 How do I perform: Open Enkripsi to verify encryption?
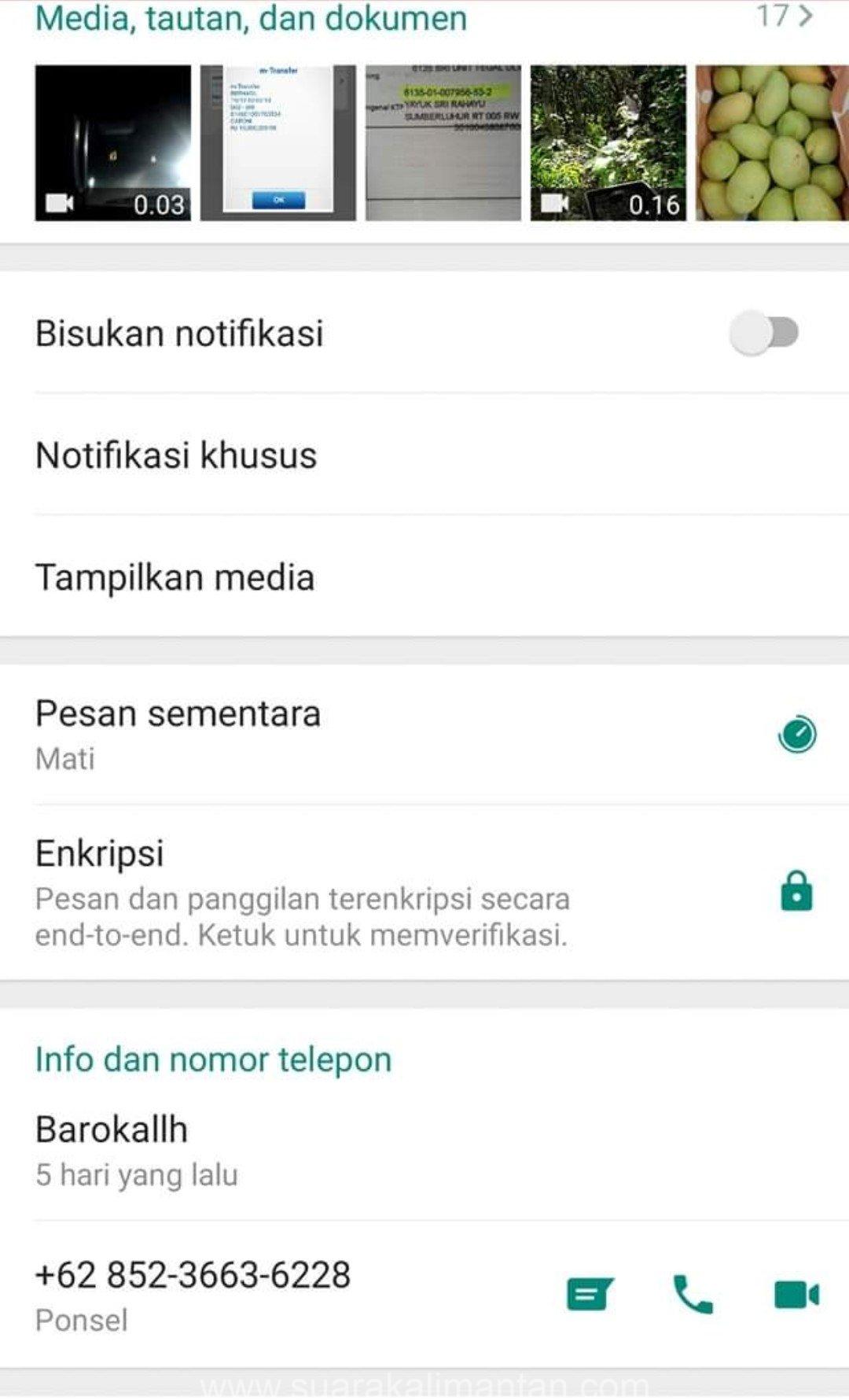pyautogui.click(x=424, y=893)
